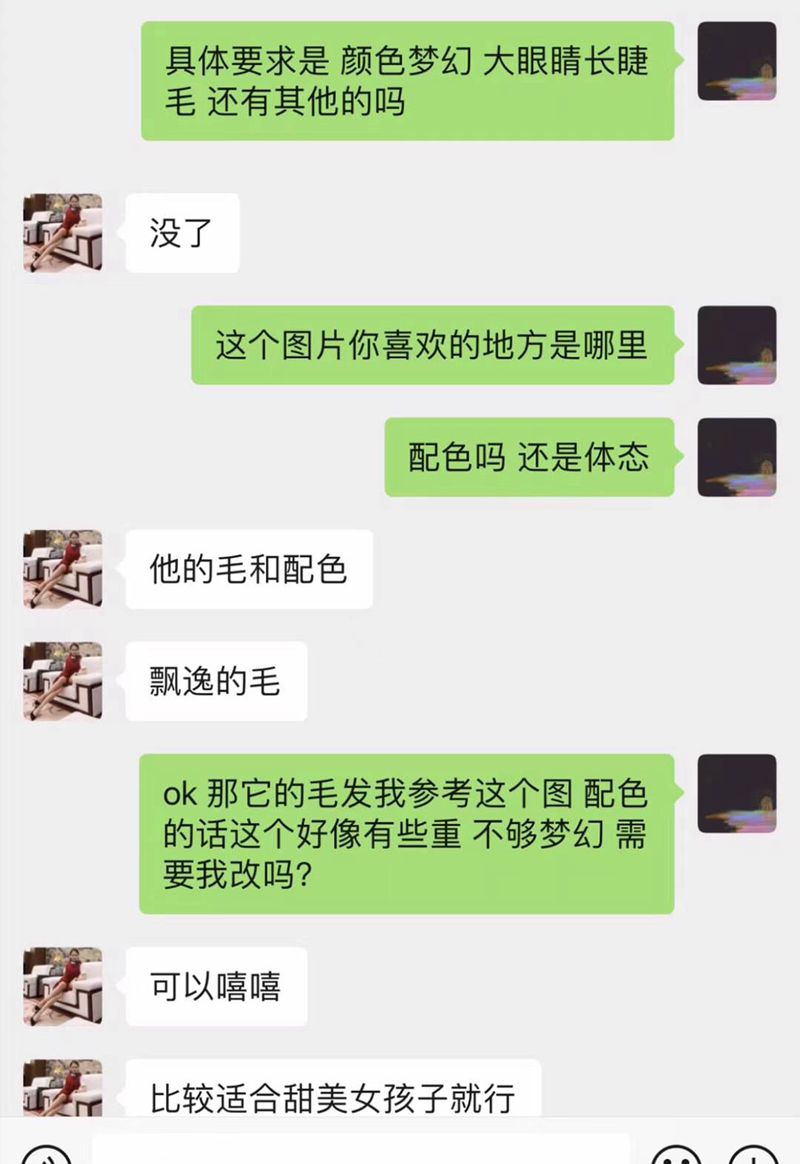This screenshot has width=800, height=1164.
Task: Open contact's avatar beside 没了 message
Action: [x=63, y=233]
